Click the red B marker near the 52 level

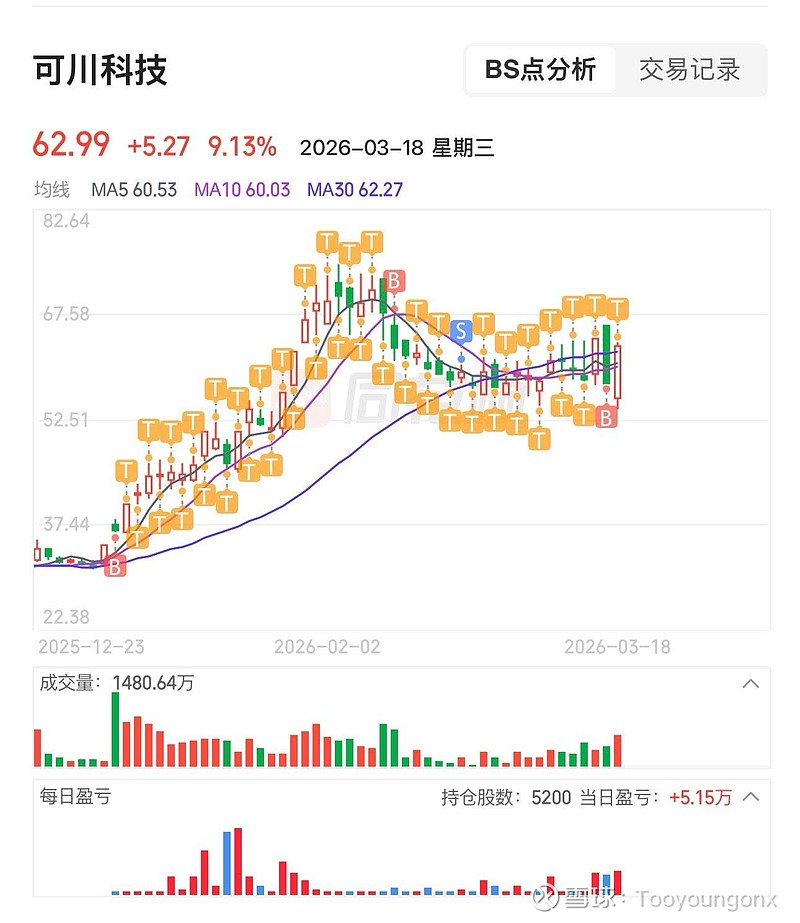coord(606,417)
